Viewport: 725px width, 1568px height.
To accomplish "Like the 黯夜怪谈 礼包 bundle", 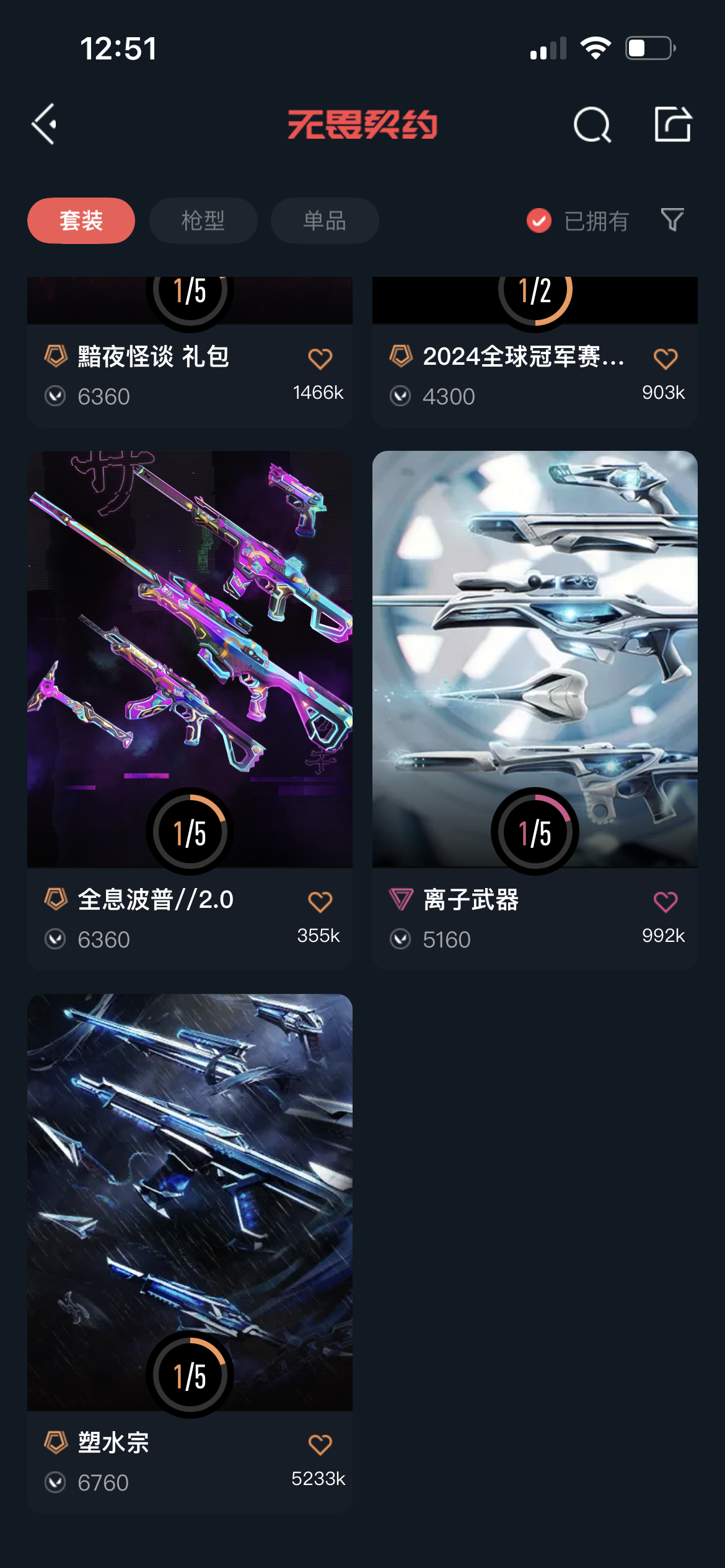I will coord(320,359).
